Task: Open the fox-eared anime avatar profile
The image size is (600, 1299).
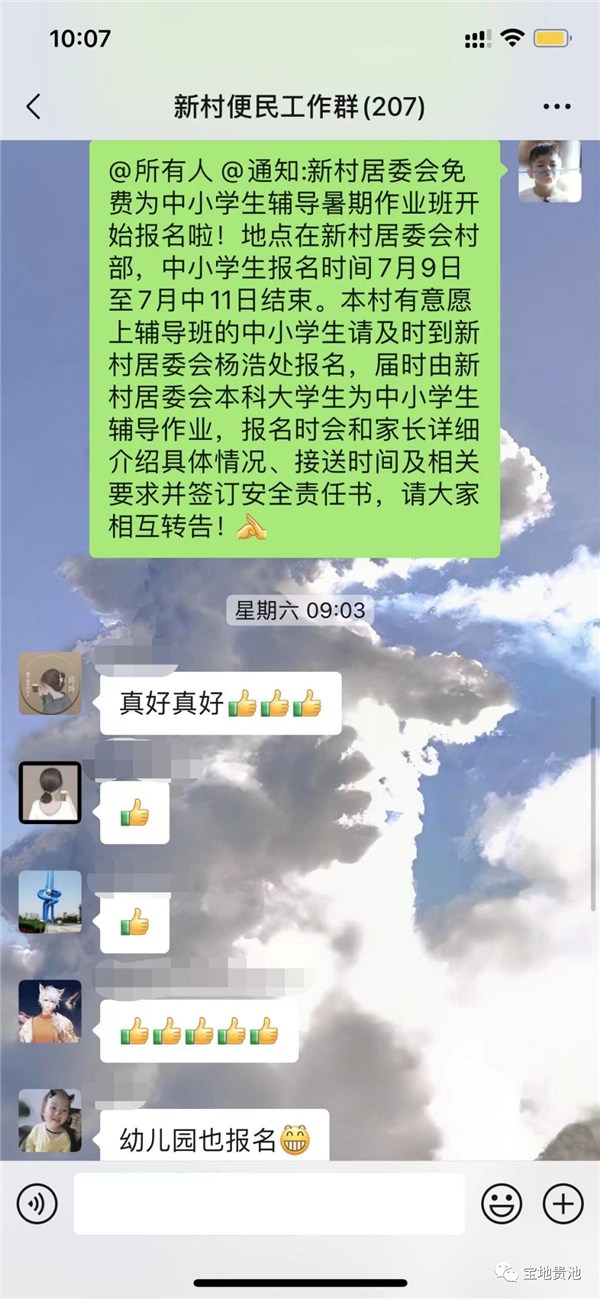Action: tap(50, 1011)
